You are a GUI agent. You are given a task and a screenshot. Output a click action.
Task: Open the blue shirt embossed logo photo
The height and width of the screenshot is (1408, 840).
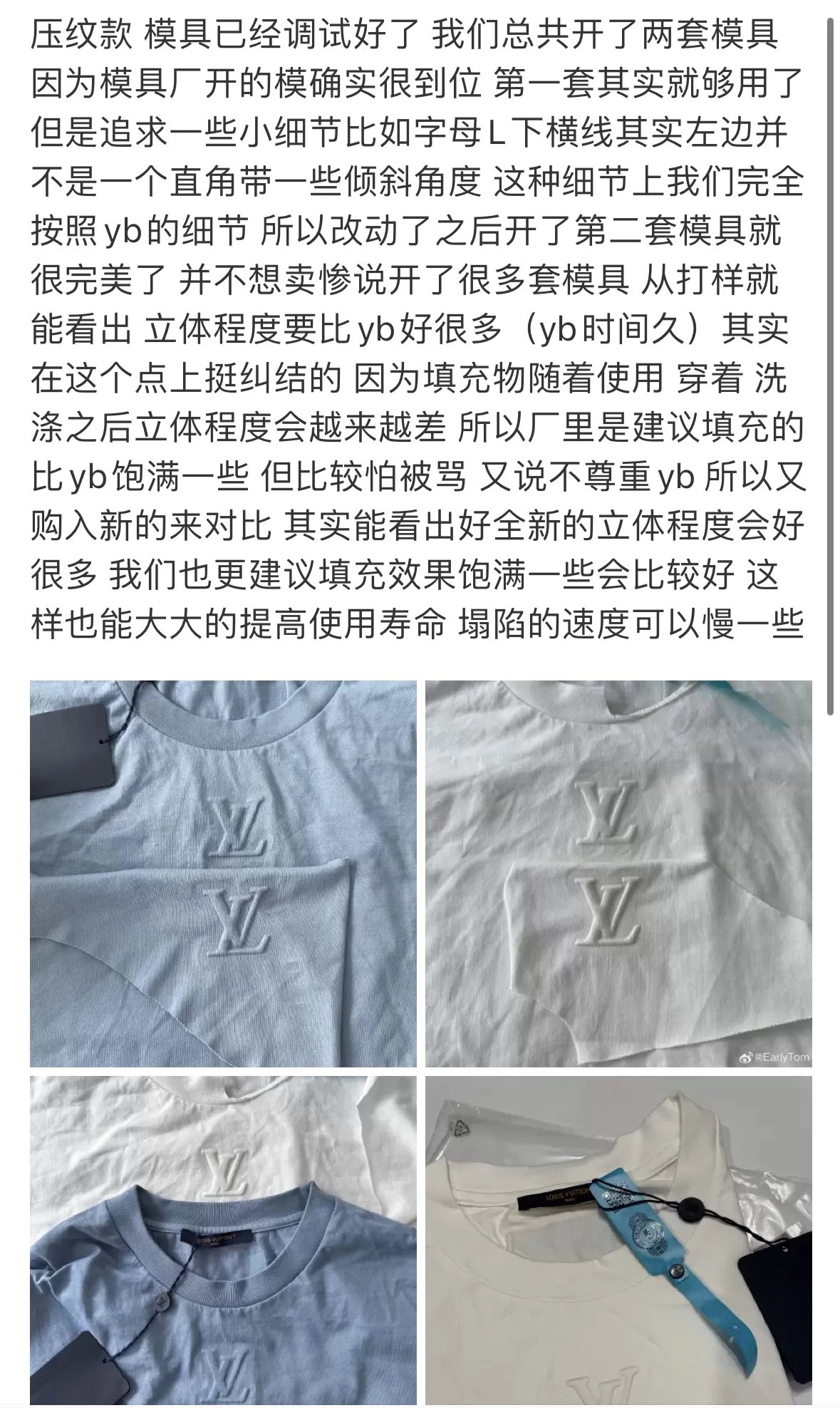coord(223,873)
